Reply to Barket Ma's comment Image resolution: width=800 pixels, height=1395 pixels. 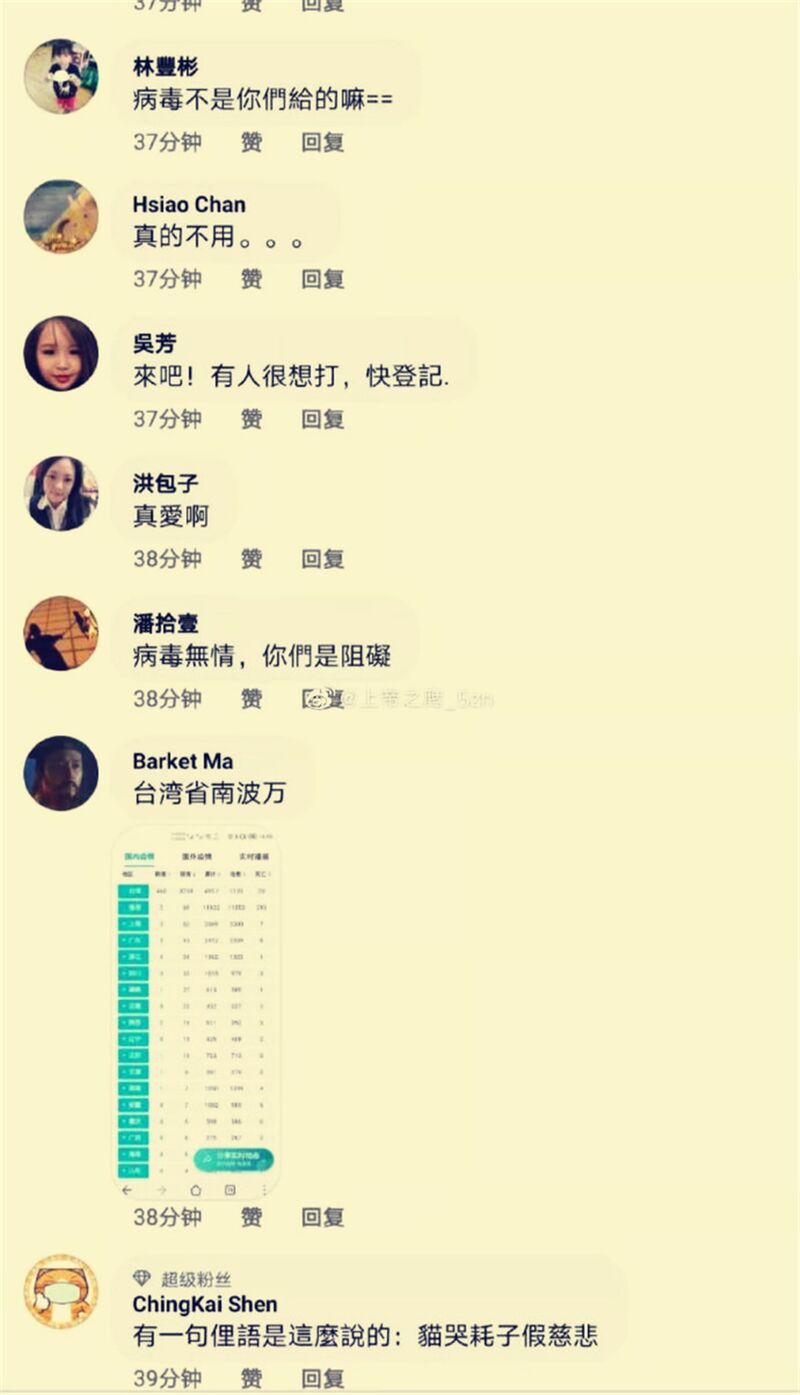click(323, 1217)
